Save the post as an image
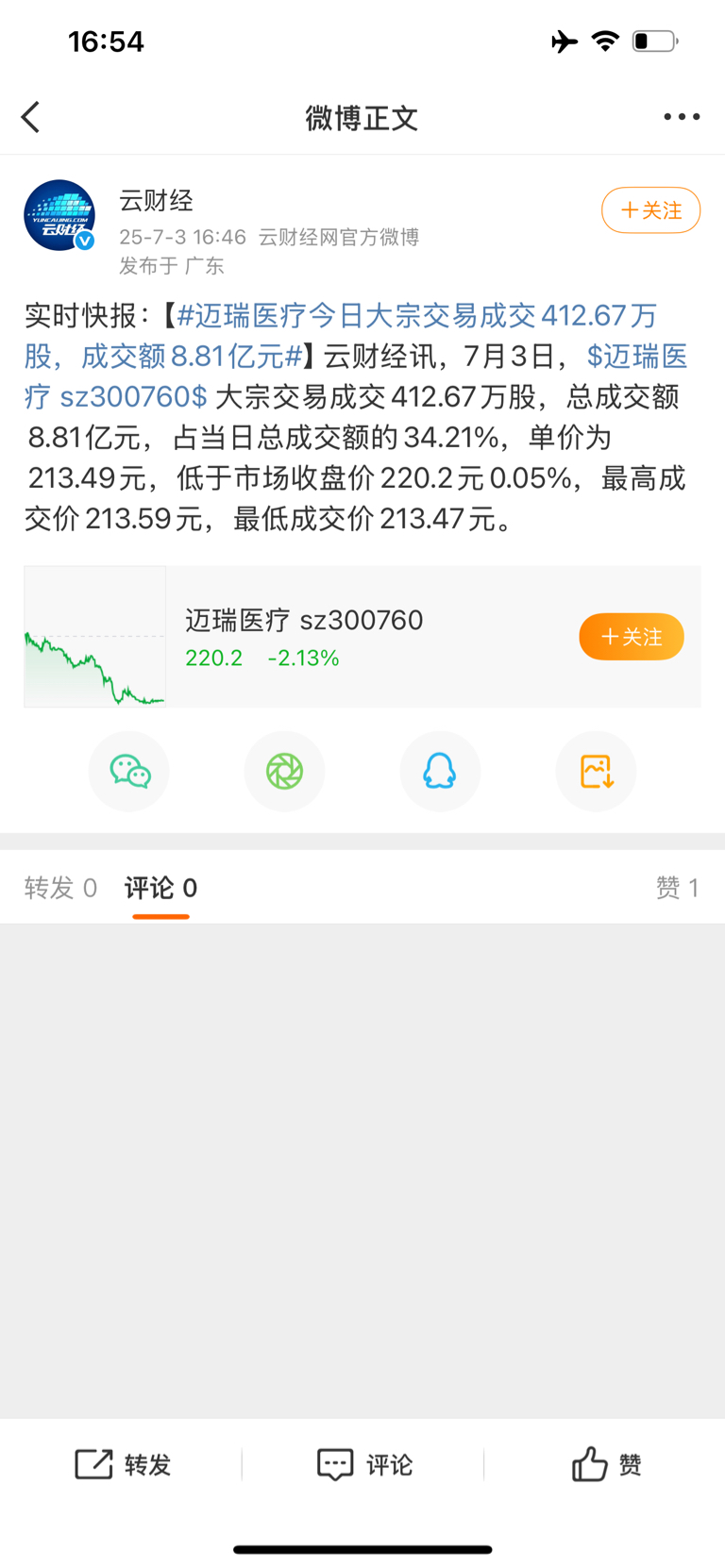The height and width of the screenshot is (1568, 725). click(596, 772)
